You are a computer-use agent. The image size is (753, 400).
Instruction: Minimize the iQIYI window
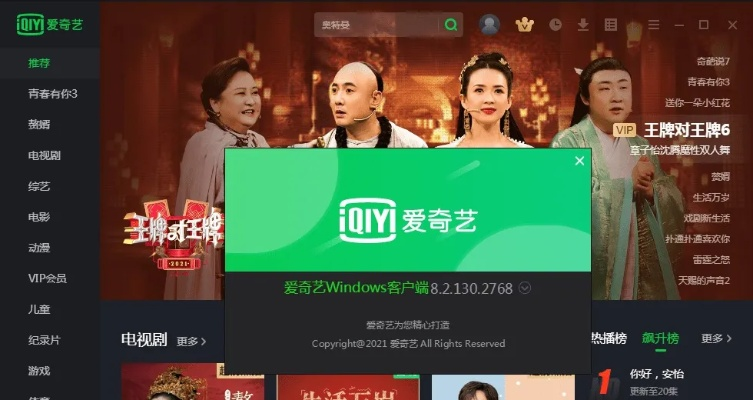point(678,25)
